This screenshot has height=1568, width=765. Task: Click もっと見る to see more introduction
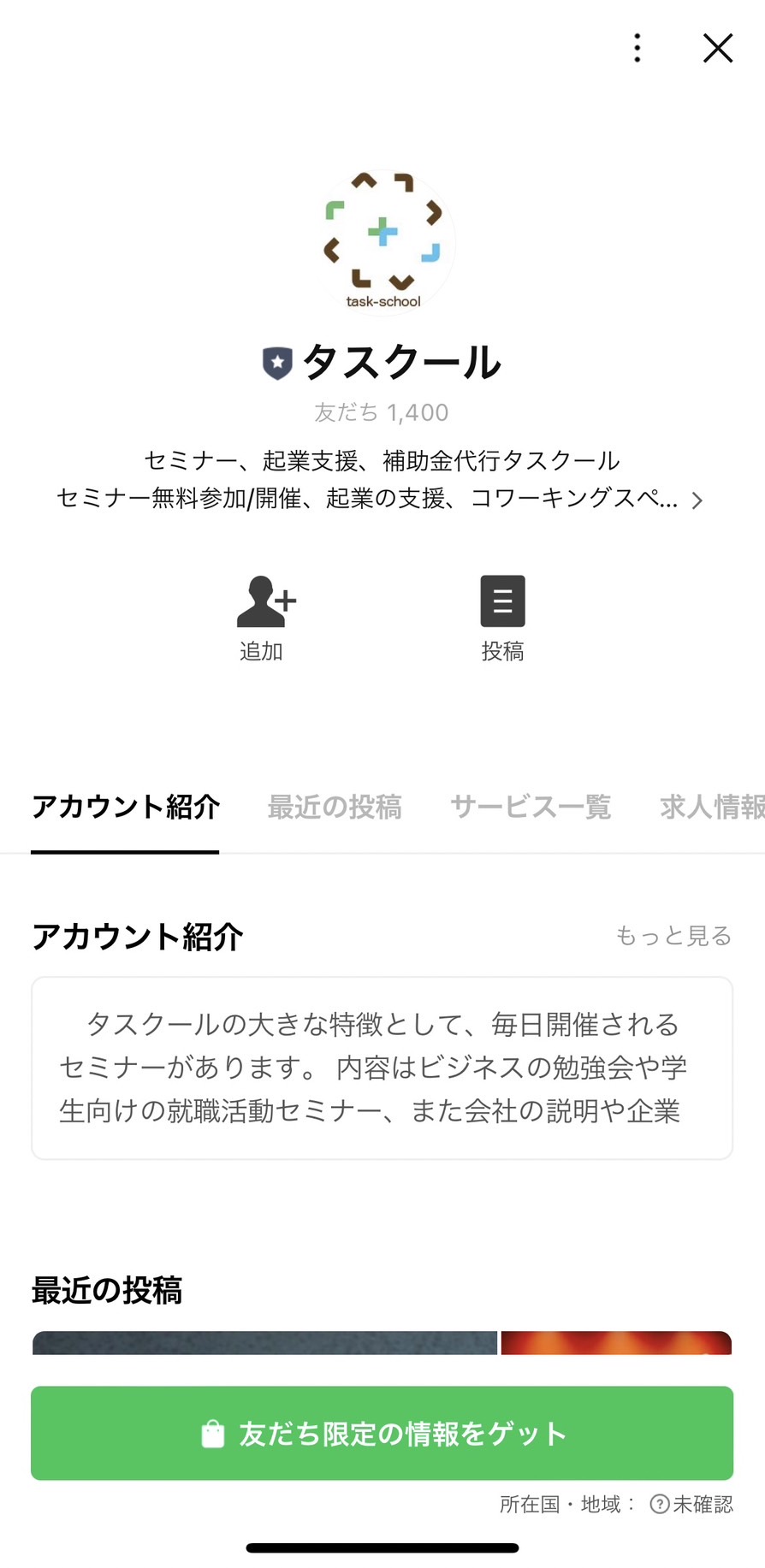point(673,937)
